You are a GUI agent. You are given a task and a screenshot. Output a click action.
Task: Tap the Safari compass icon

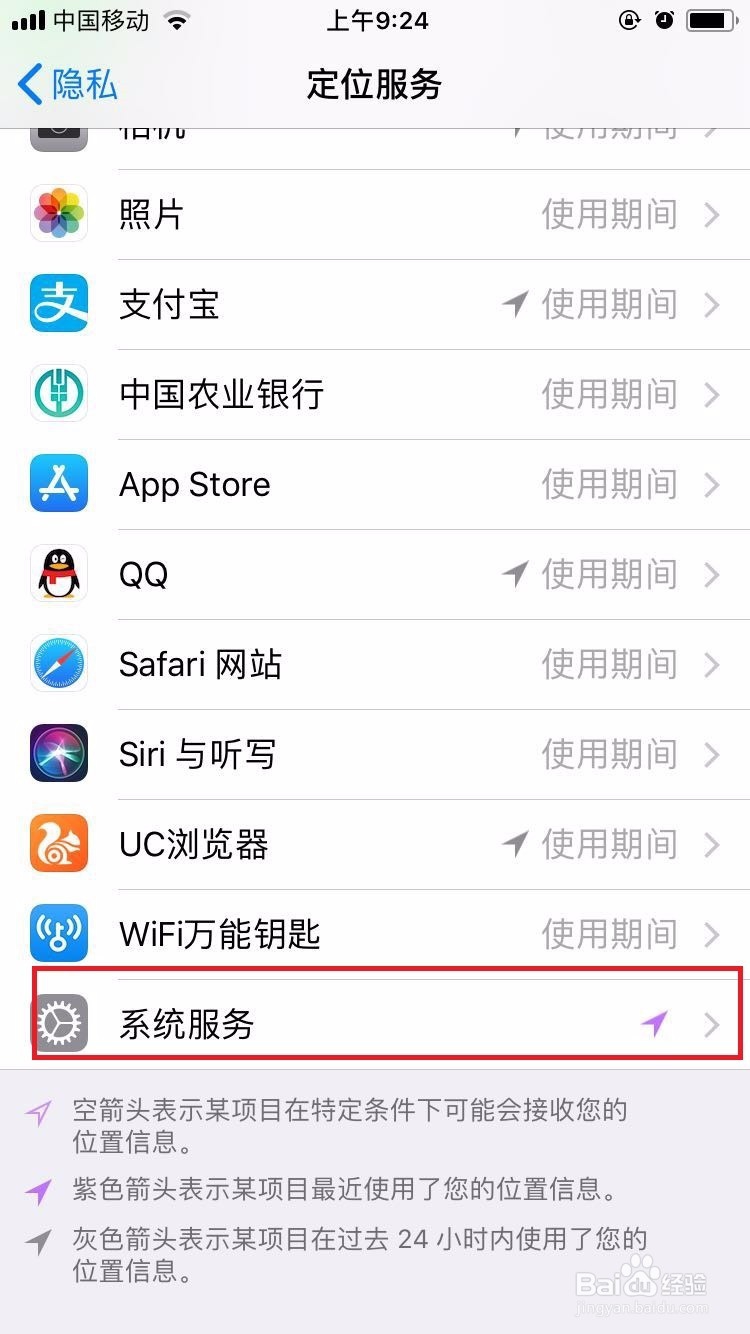58,663
